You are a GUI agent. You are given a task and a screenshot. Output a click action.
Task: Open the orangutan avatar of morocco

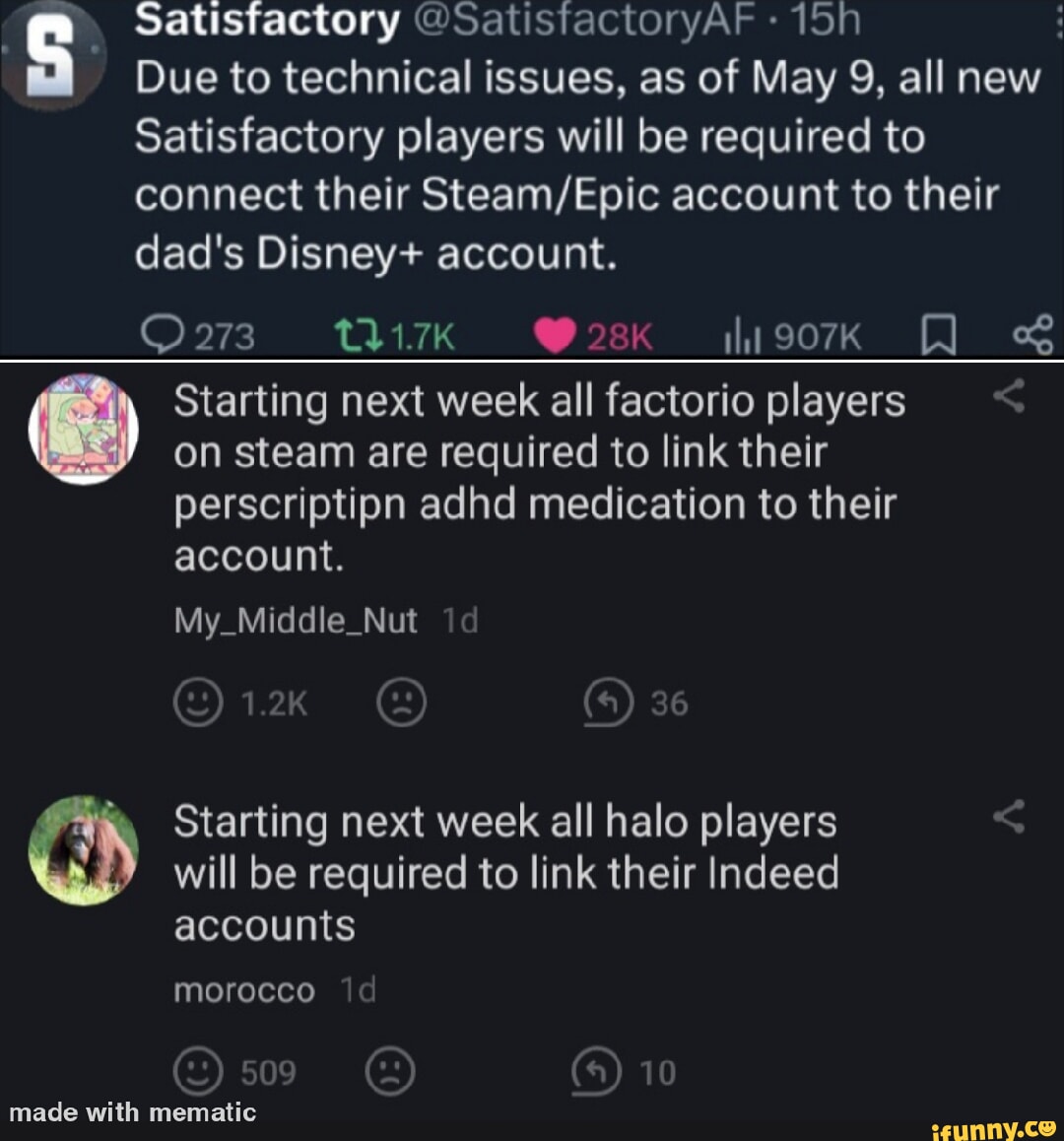83,847
